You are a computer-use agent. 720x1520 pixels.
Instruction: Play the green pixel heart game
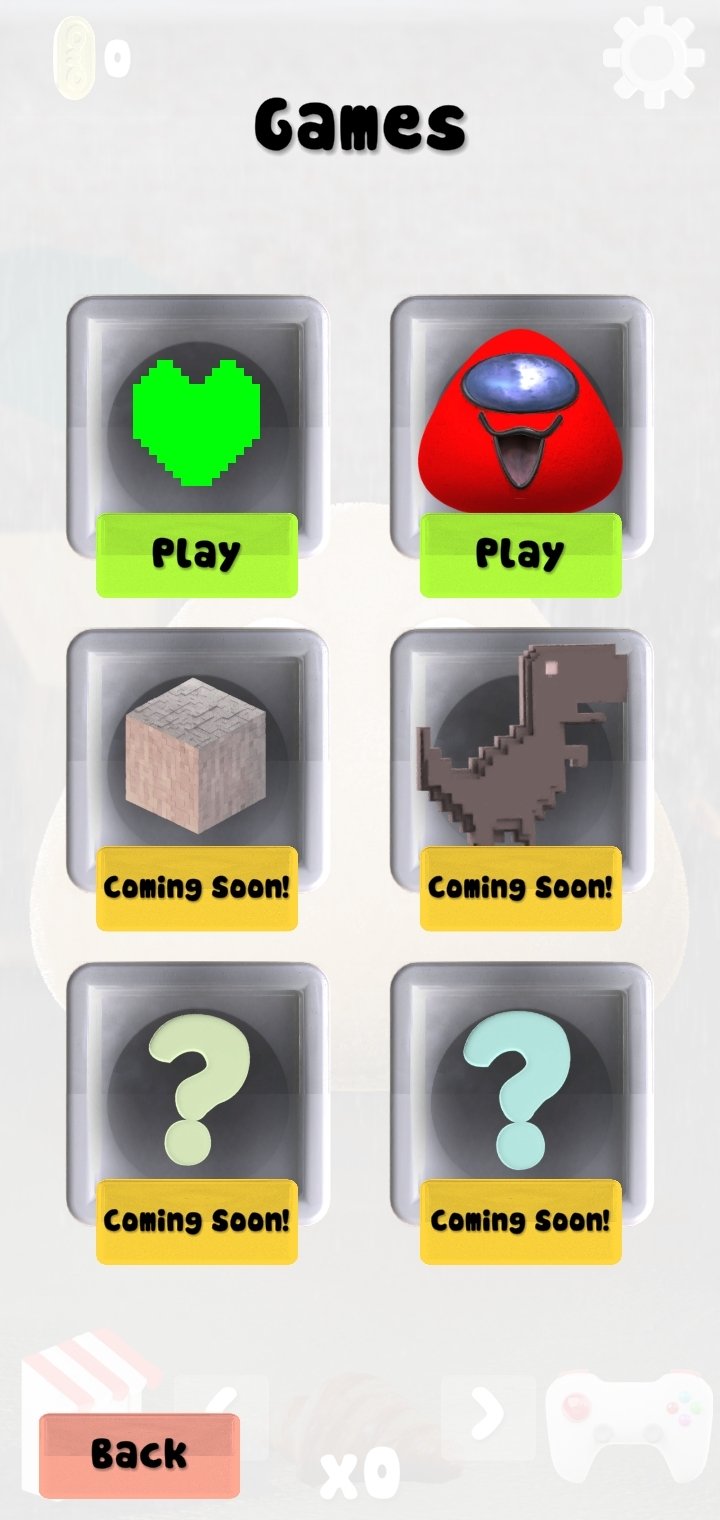click(x=197, y=555)
